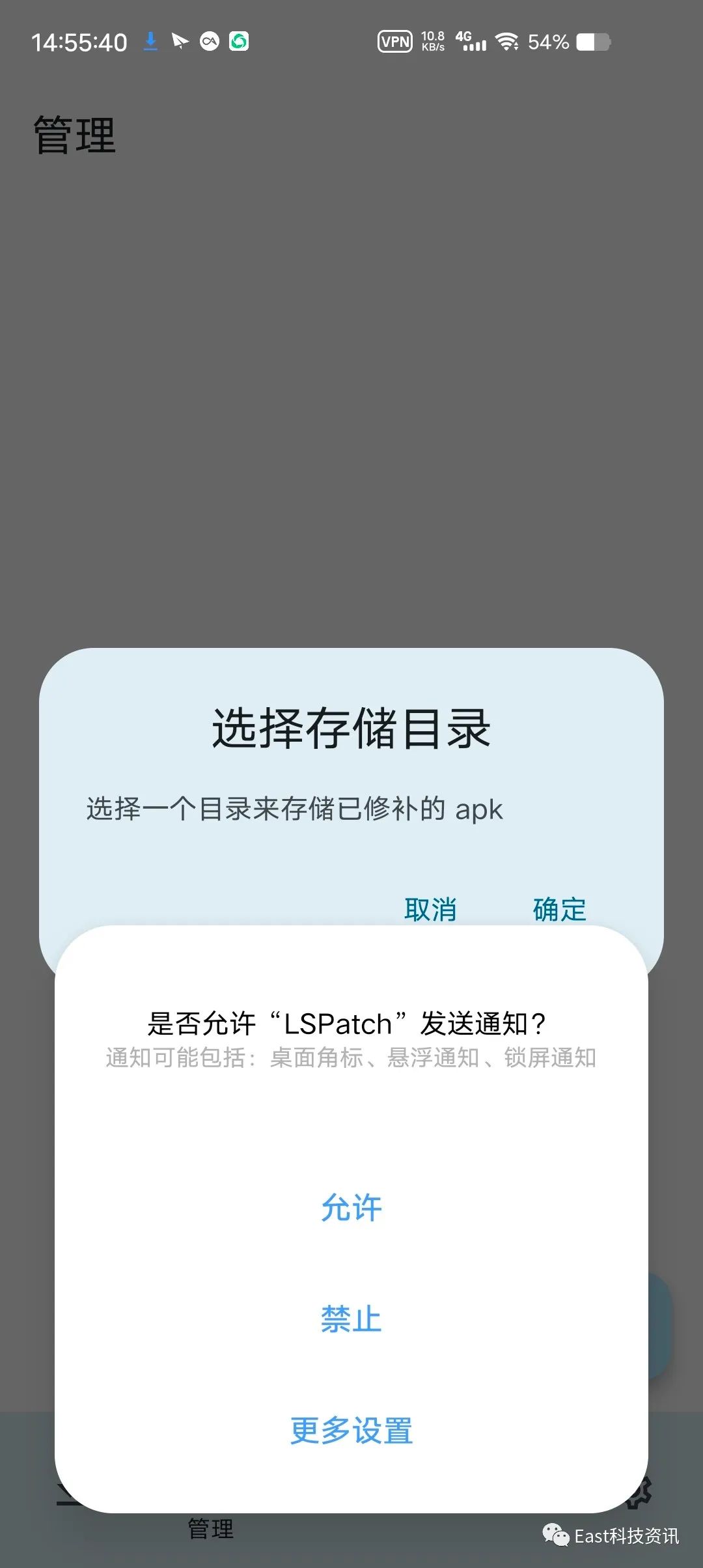Deny notifications with 禁止

point(351,1319)
